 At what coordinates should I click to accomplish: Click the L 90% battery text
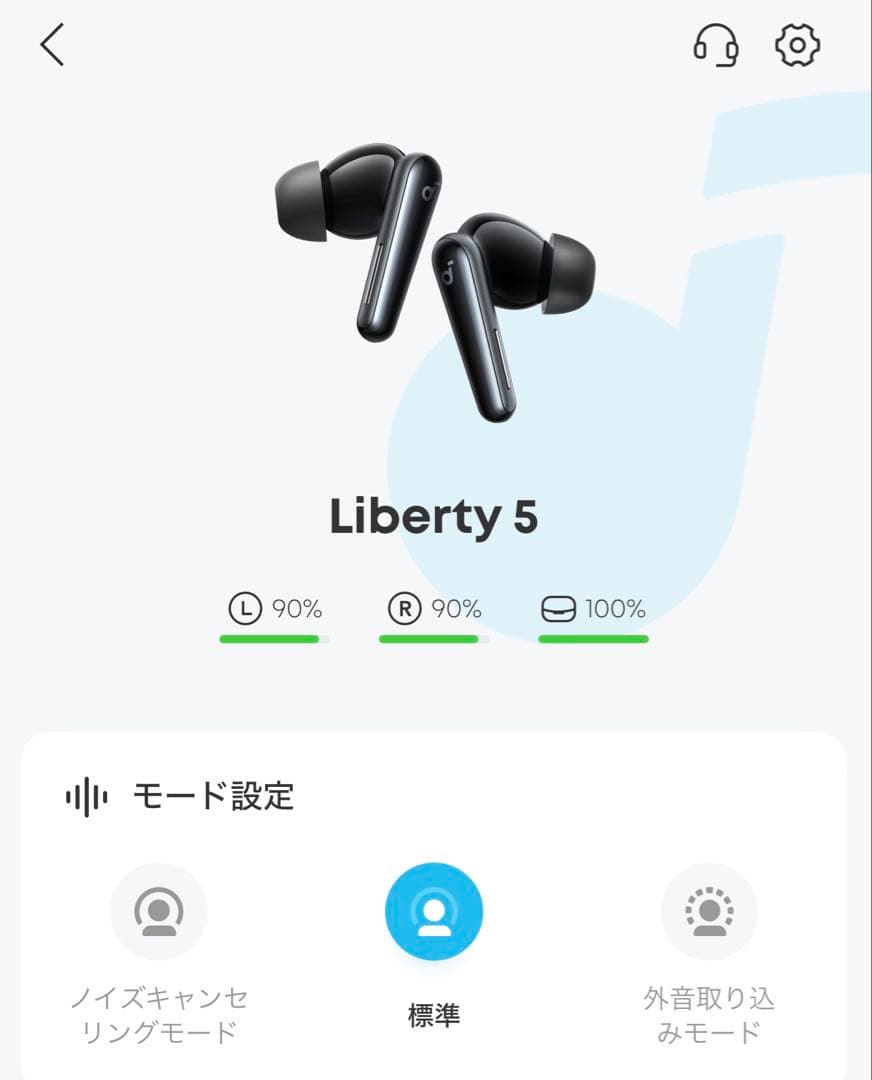pos(270,608)
